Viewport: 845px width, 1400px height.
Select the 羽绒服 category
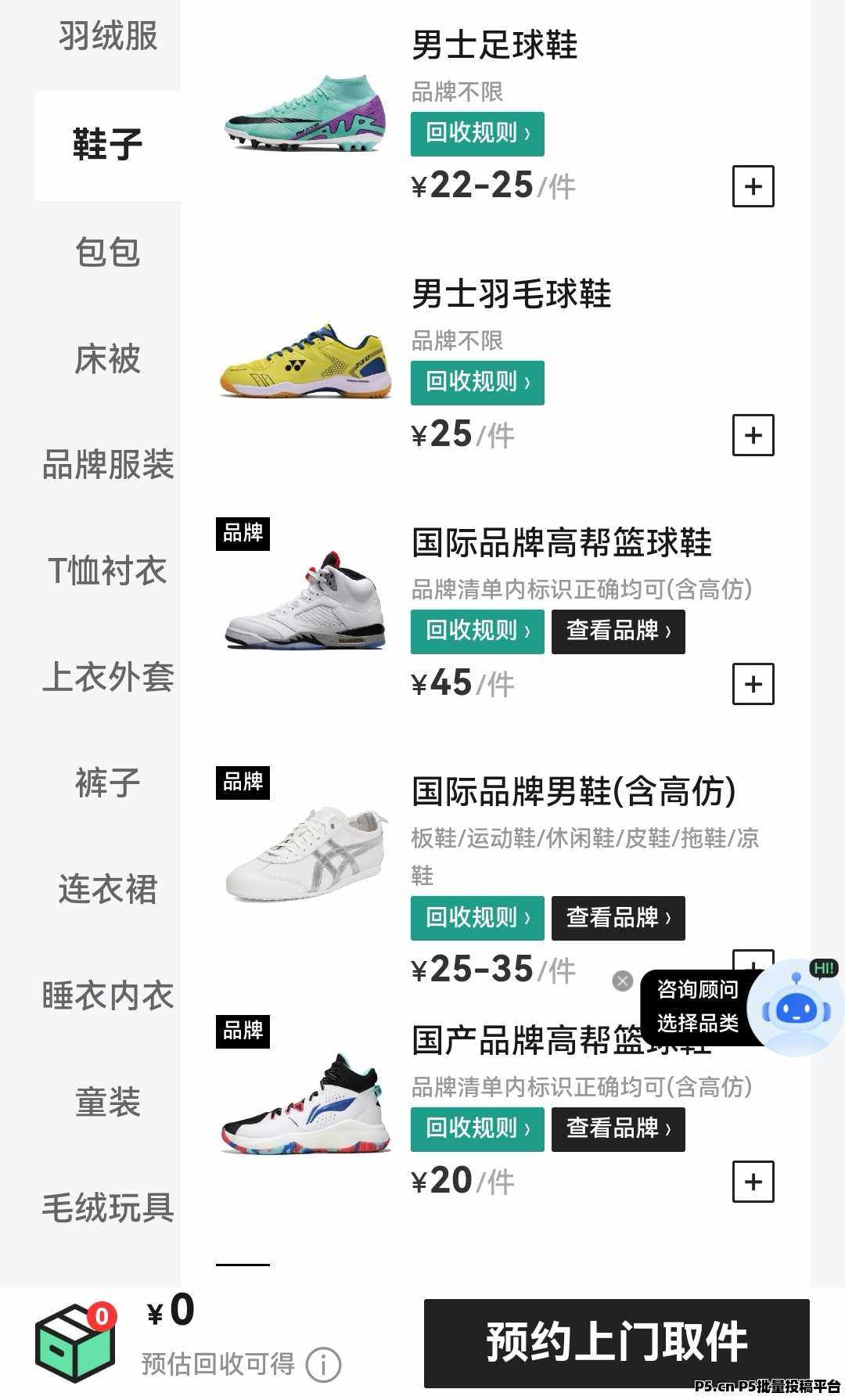[x=107, y=36]
